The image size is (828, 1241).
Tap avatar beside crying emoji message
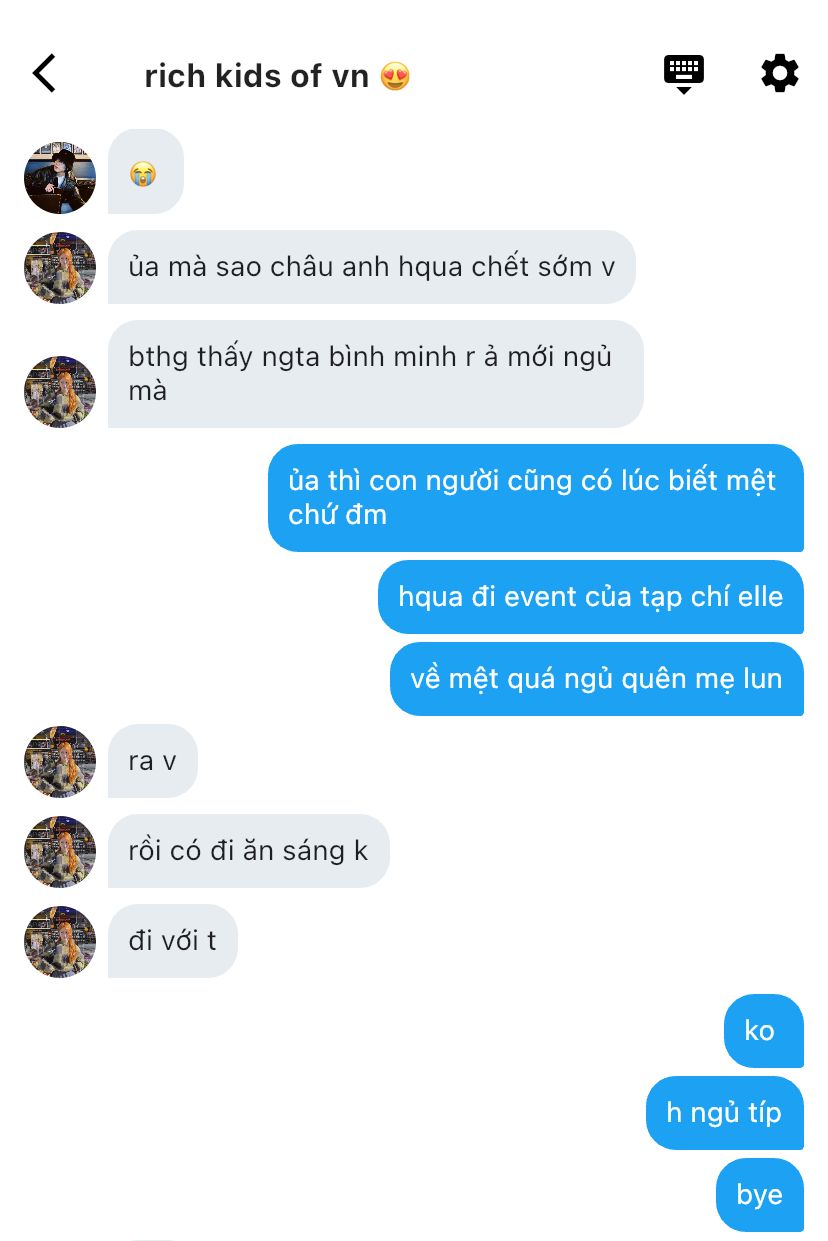point(60,178)
